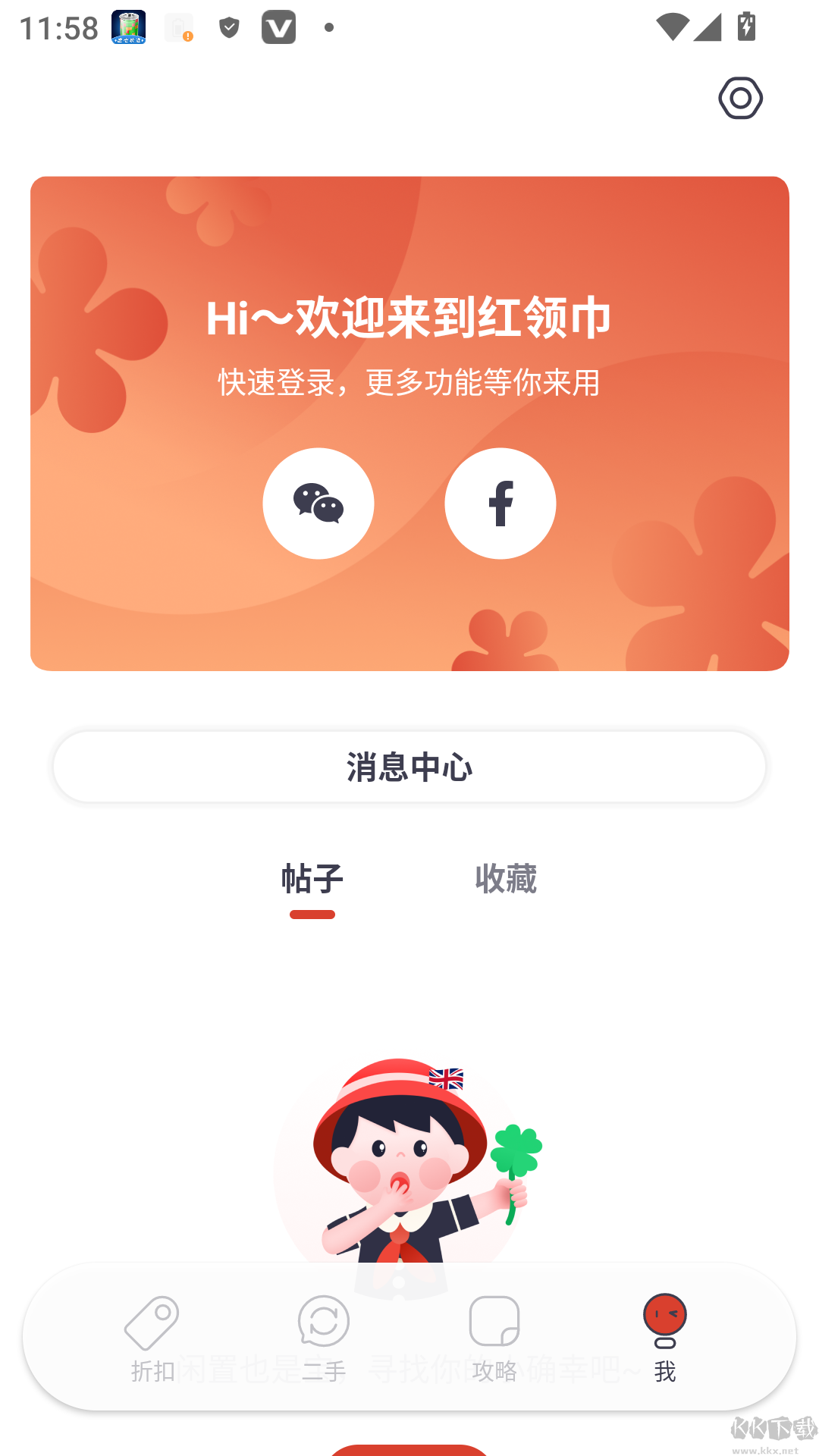Screen dimensions: 819x1456
Task: Open the 消息中心 message center
Action: (409, 767)
